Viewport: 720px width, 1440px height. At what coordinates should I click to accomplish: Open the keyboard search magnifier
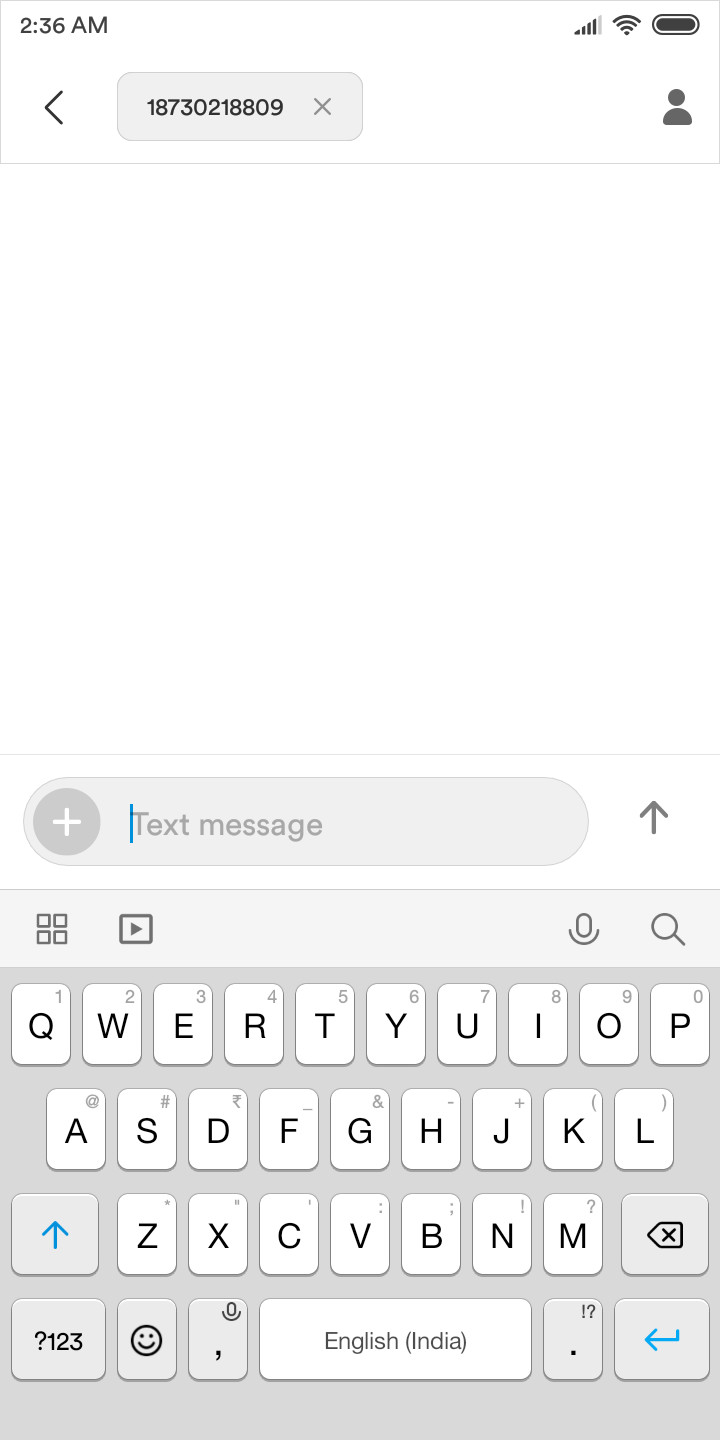[668, 929]
